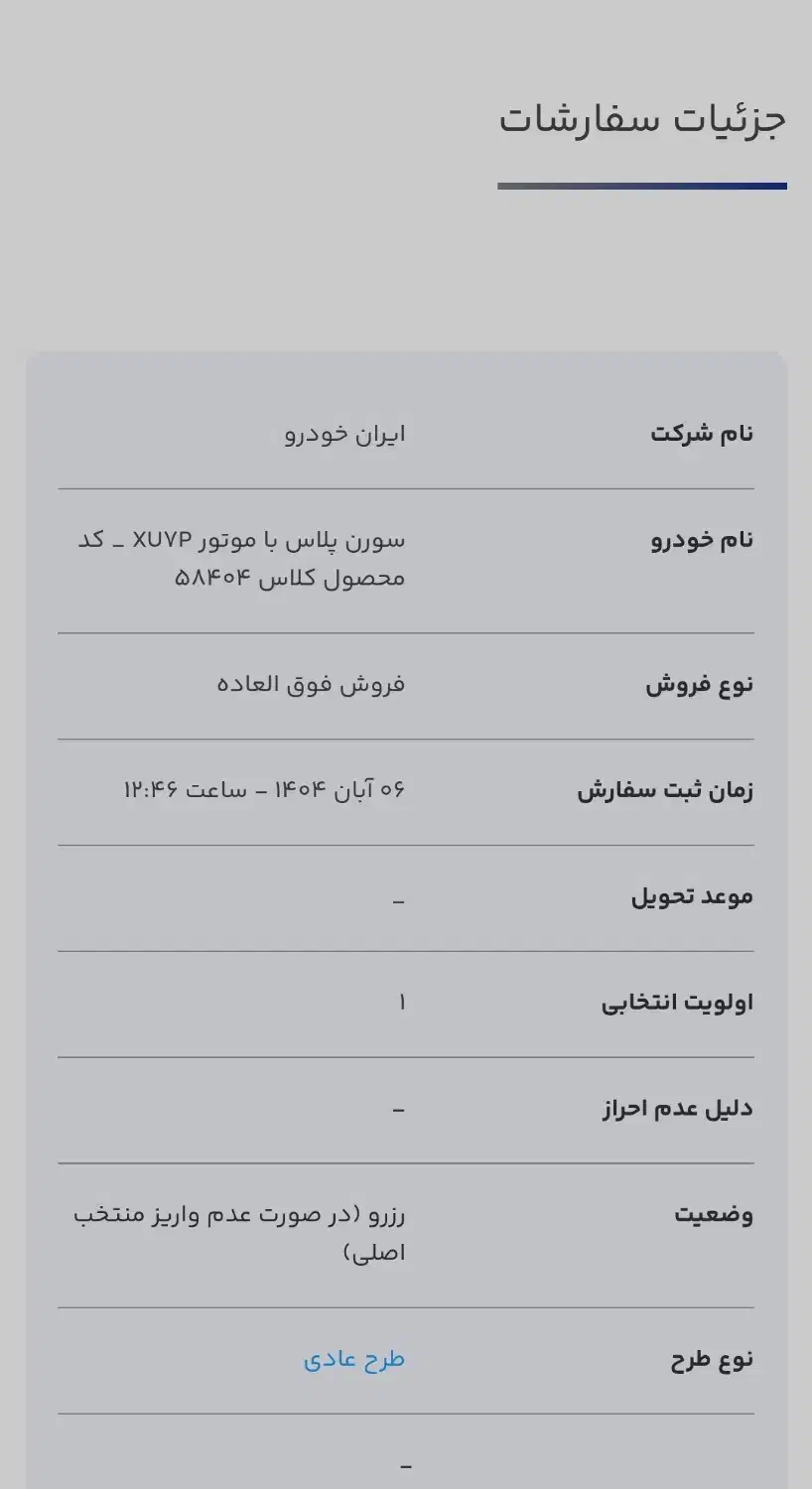Open the طرح عادی plan link

click(353, 1358)
